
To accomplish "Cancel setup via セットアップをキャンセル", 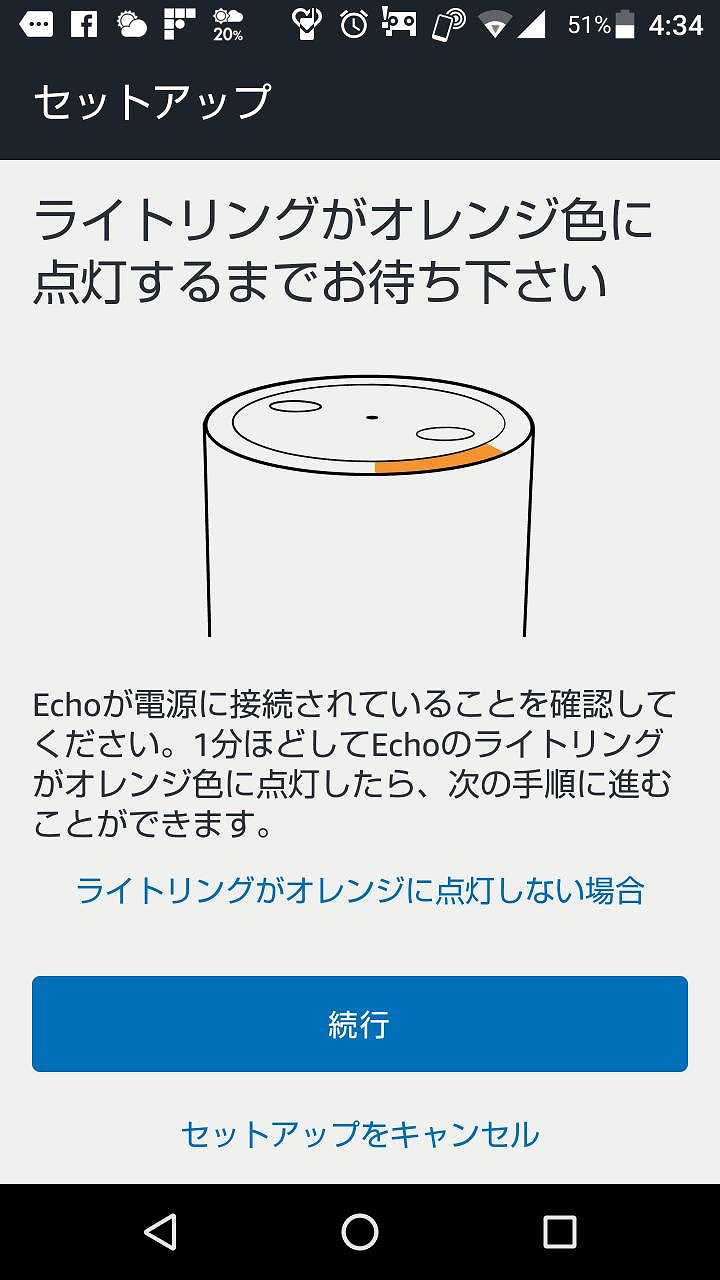I will point(360,1134).
